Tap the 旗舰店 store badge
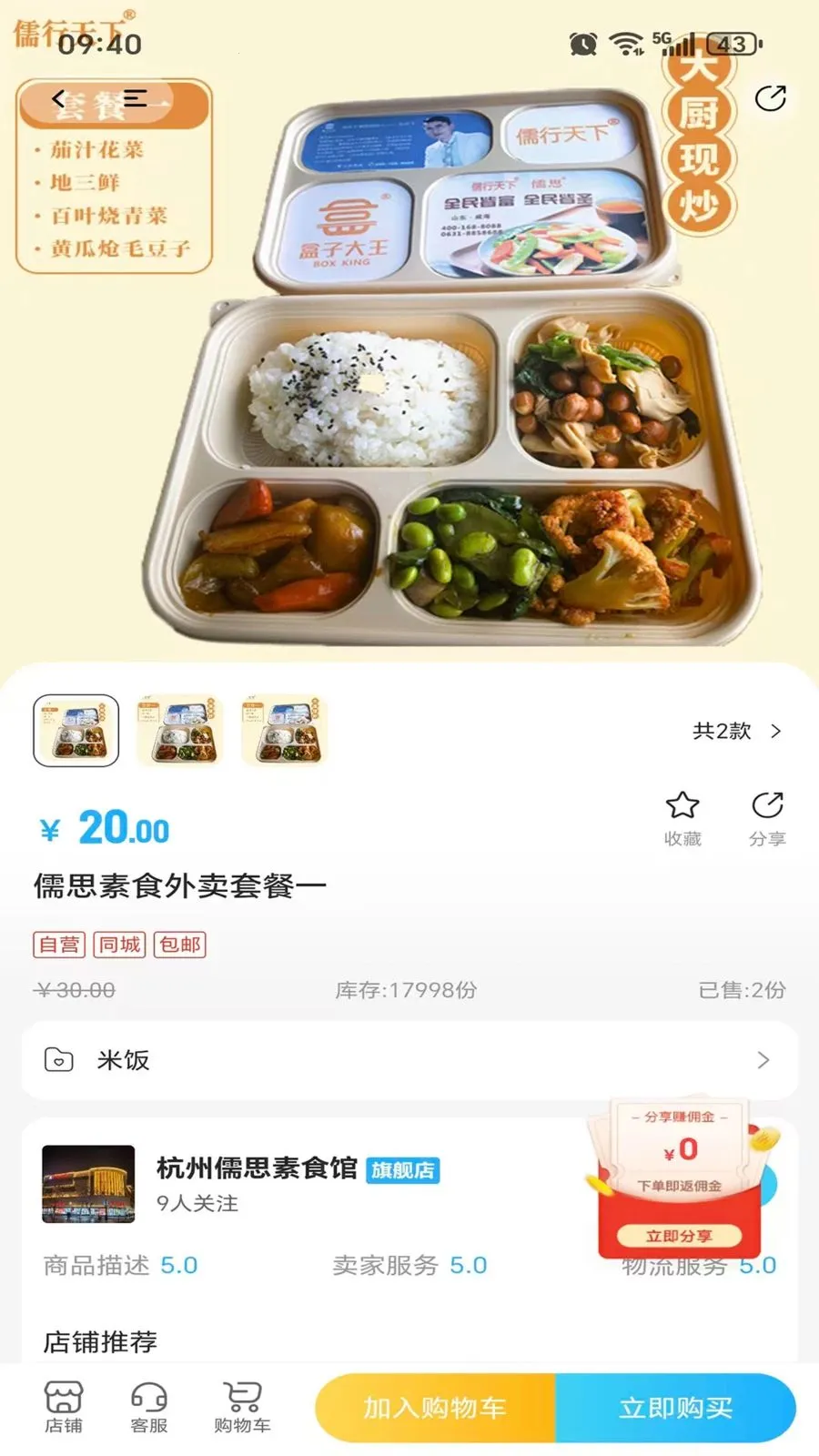Image resolution: width=819 pixels, height=1456 pixels. (404, 1171)
